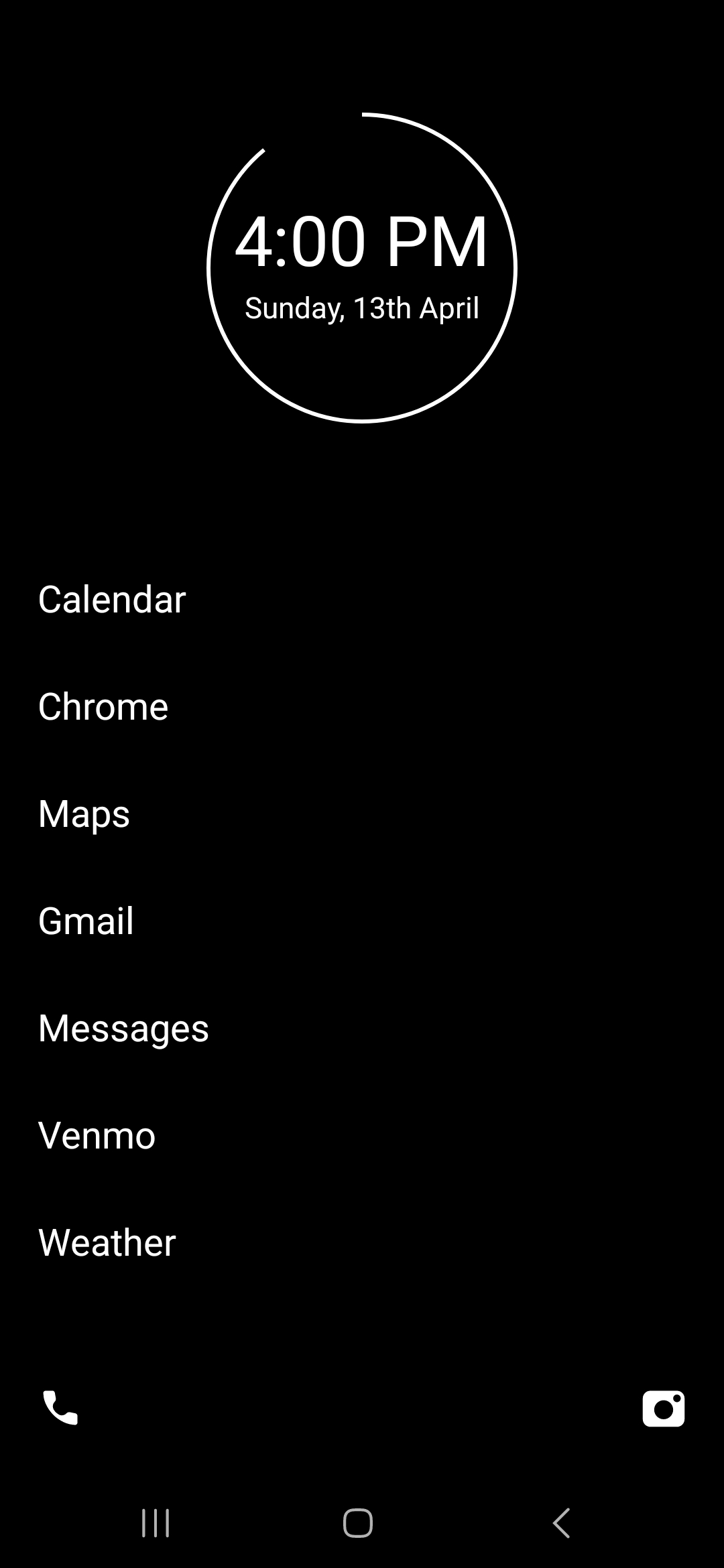The width and height of the screenshot is (724, 1568).
Task: Go back using the navigation bar
Action: click(562, 1522)
